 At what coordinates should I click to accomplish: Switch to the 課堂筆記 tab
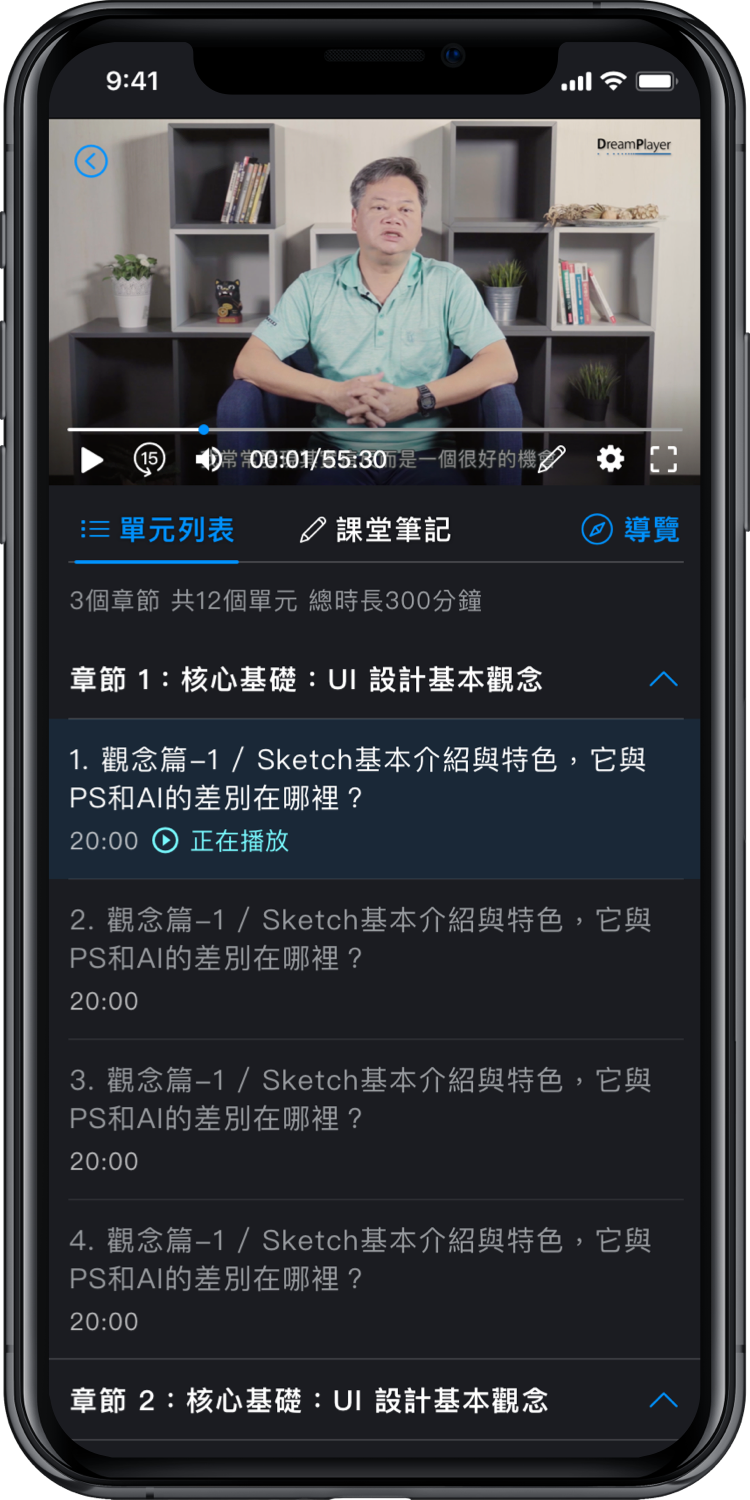376,529
